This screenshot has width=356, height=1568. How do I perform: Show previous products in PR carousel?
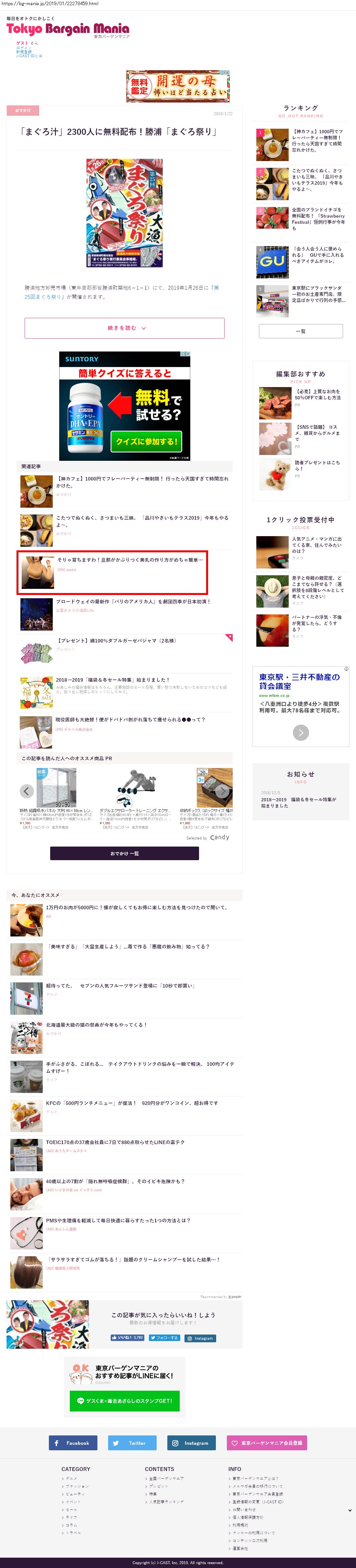tap(27, 791)
